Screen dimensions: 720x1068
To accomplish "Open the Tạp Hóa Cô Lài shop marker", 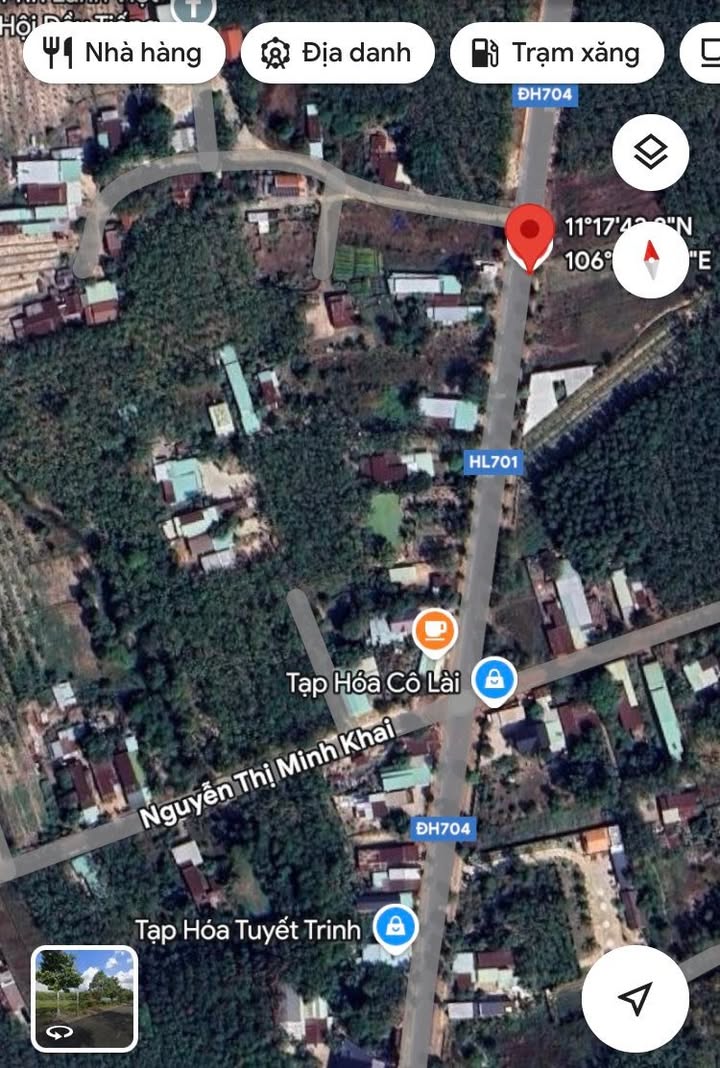I will point(493,681).
